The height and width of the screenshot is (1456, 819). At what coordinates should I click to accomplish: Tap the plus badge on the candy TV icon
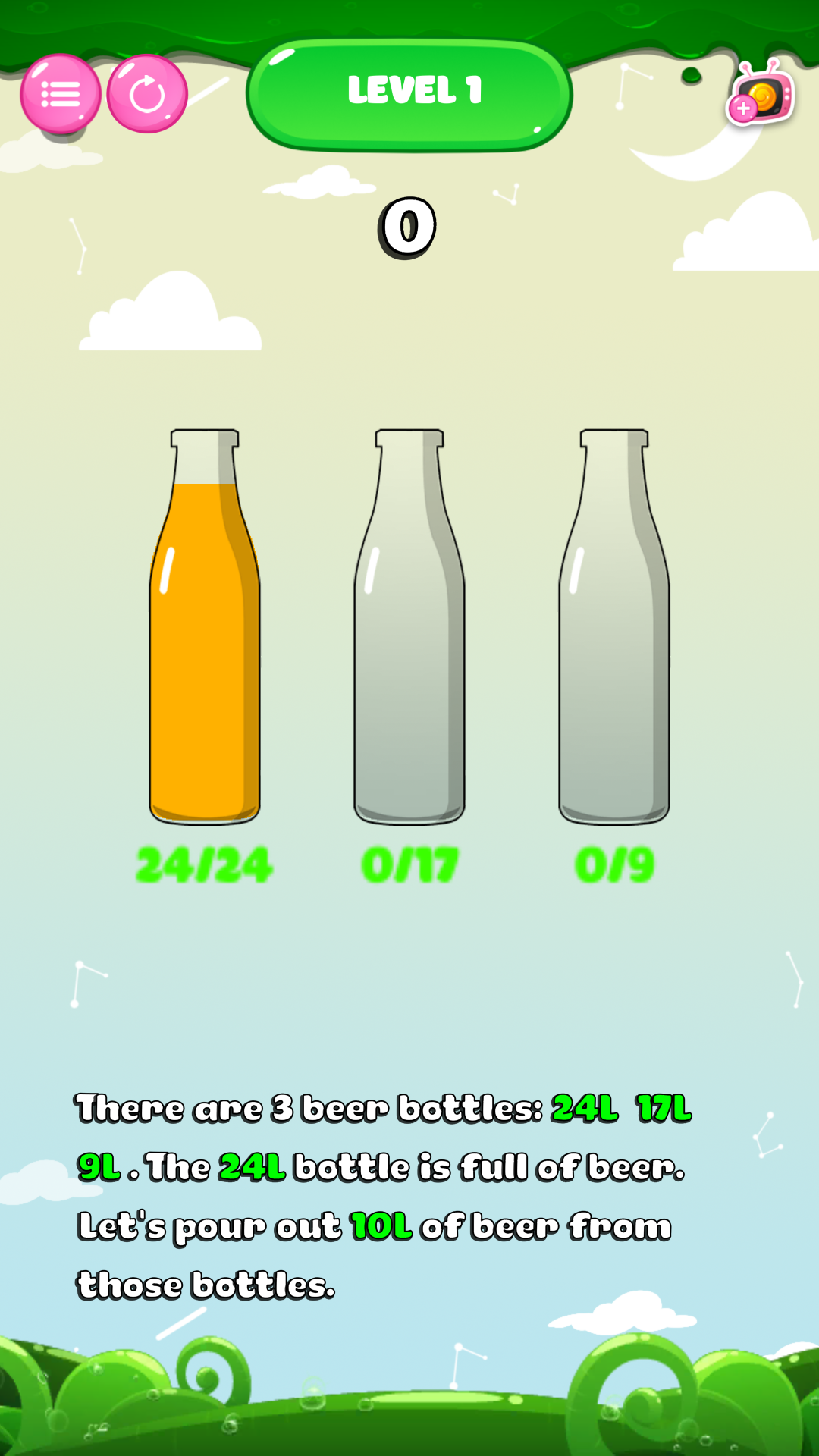tap(743, 107)
